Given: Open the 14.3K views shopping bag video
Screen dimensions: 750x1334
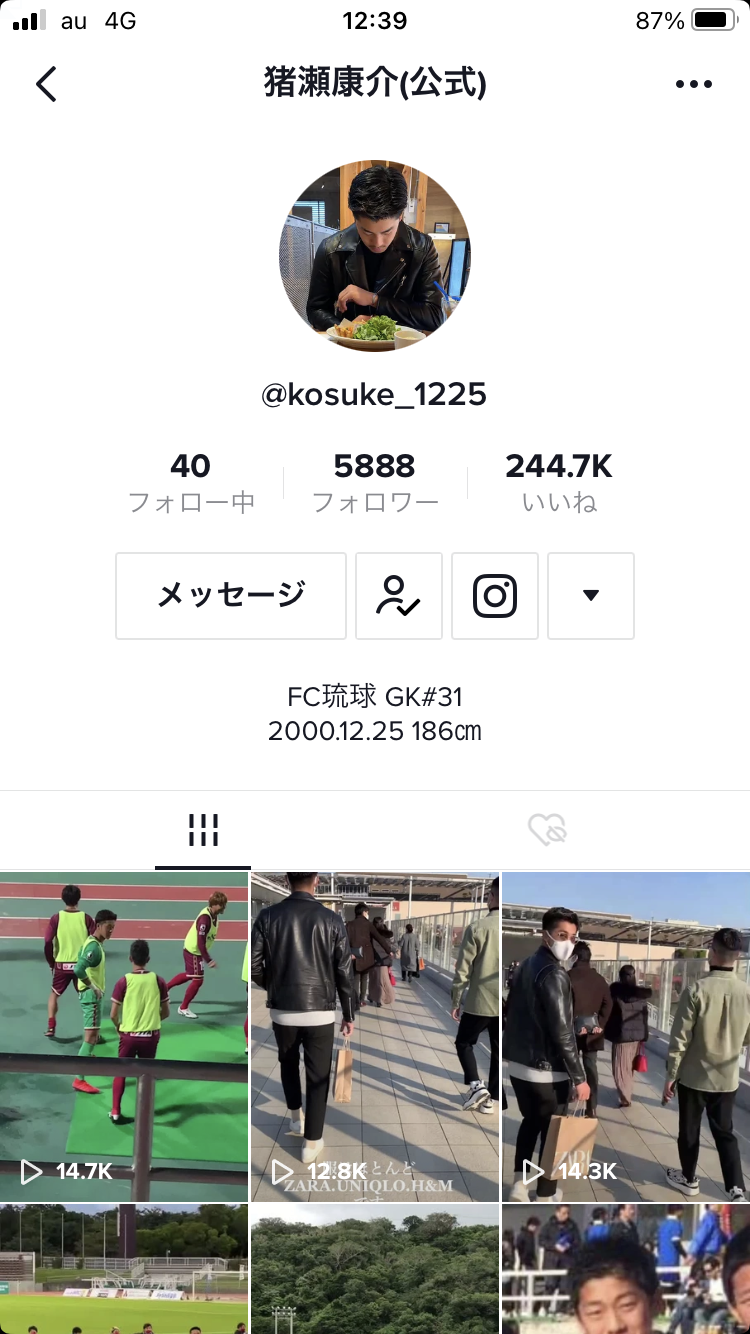Looking at the screenshot, I should pos(625,1036).
